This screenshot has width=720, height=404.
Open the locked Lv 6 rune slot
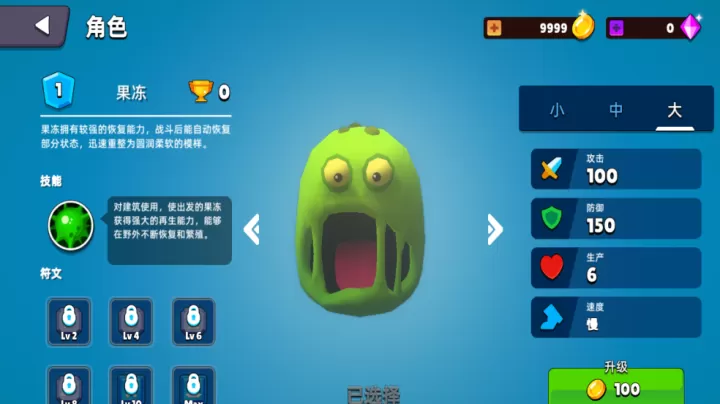(x=192, y=321)
